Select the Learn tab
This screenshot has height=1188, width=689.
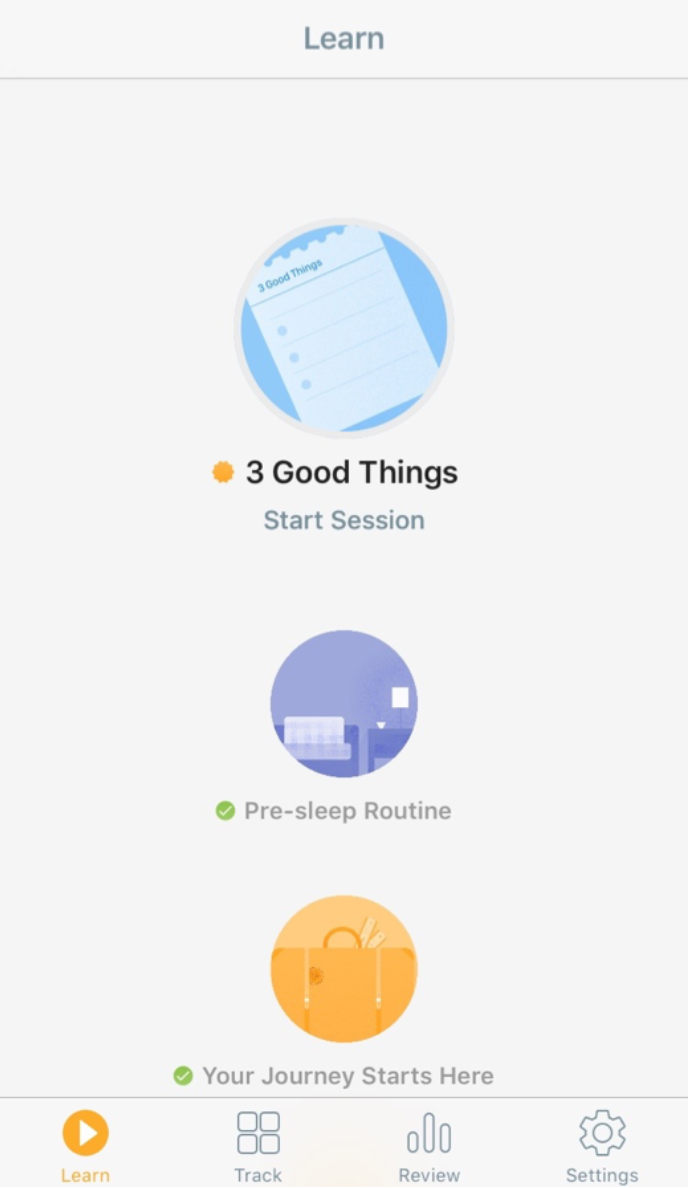tap(86, 1146)
